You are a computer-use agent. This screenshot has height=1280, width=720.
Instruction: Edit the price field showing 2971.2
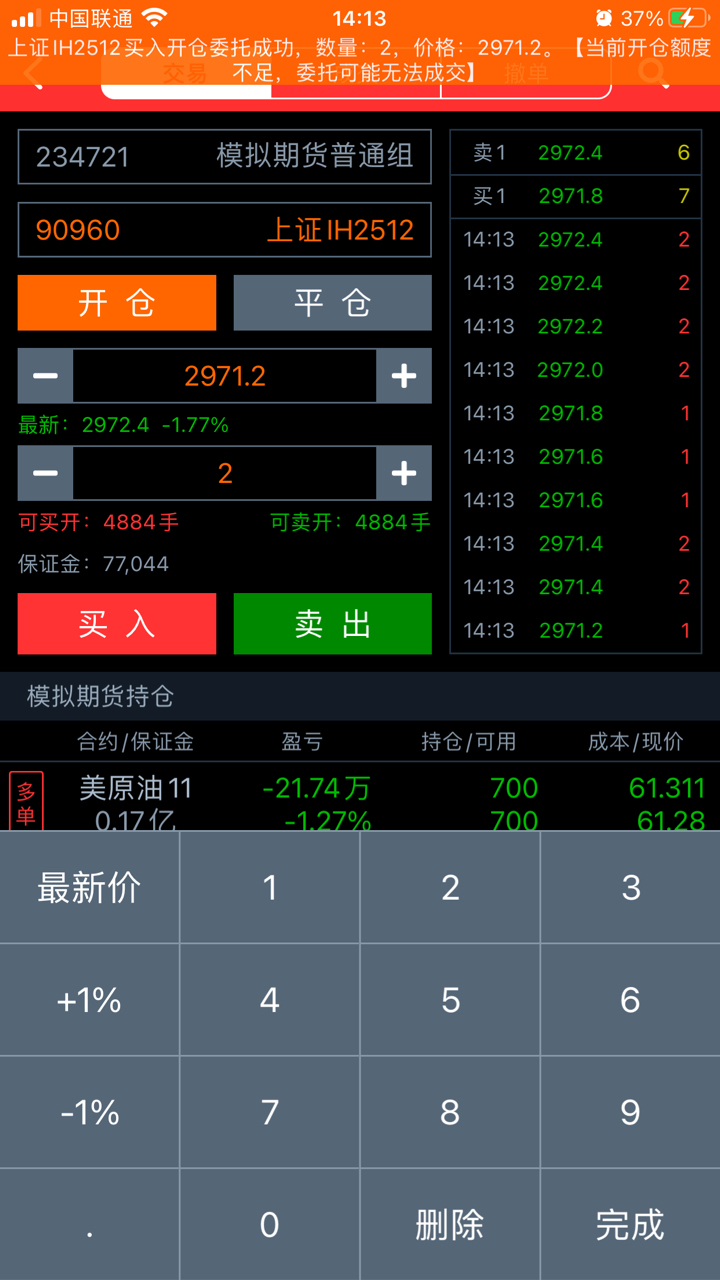coord(225,376)
